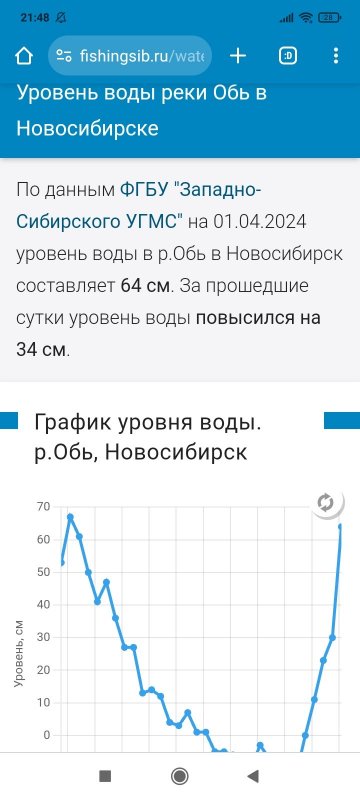Screen dimensions: 360x800
Task: Go to the browser home page
Action: (x=24, y=56)
